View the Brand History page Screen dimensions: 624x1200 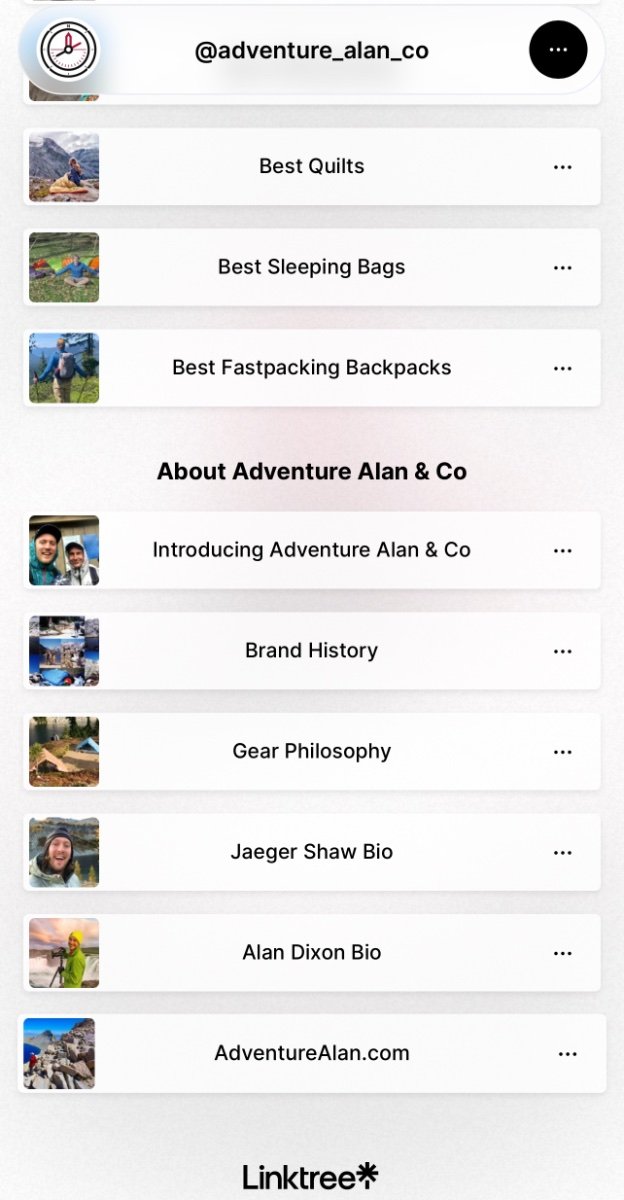[x=311, y=651]
